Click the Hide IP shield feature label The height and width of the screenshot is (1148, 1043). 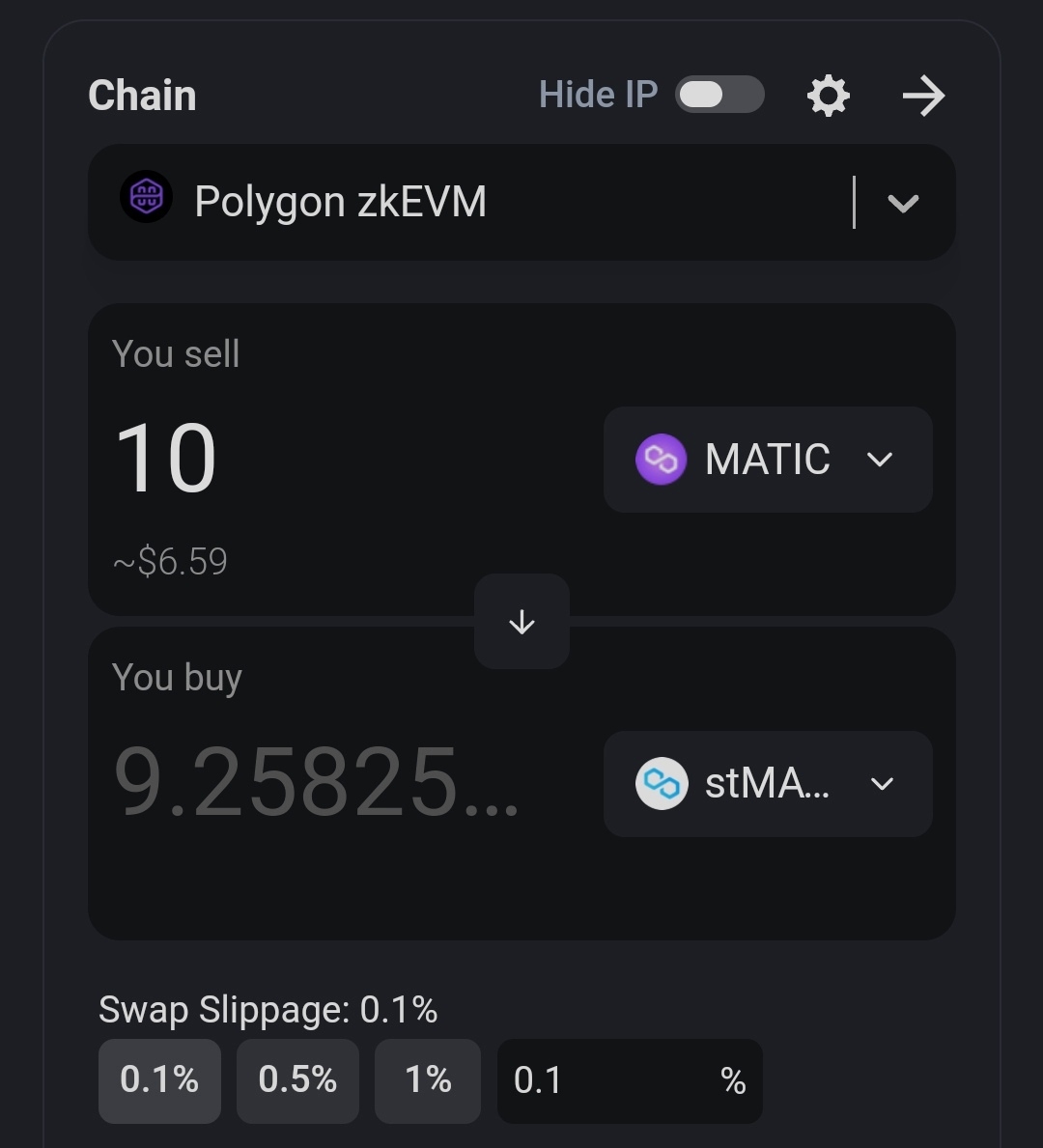tap(597, 94)
